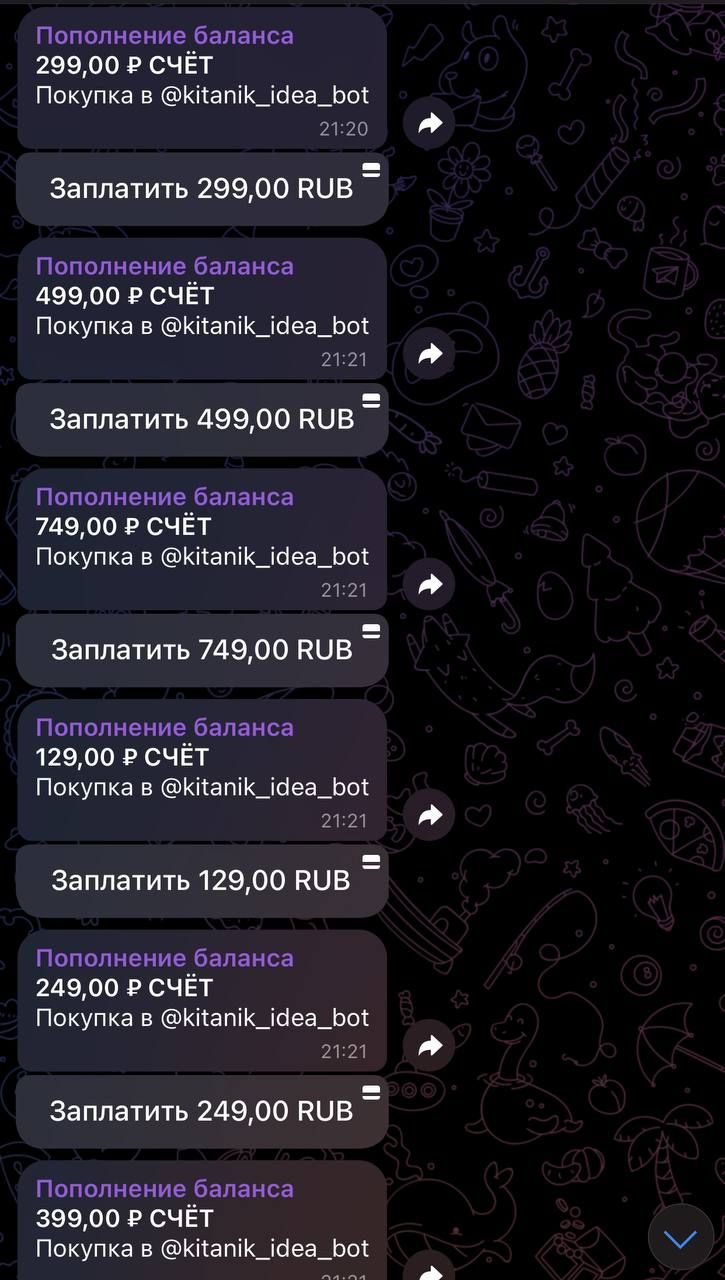Image resolution: width=725 pixels, height=1280 pixels.
Task: Click the card icon on the 129,00 RUB pay button
Action: coord(371,861)
